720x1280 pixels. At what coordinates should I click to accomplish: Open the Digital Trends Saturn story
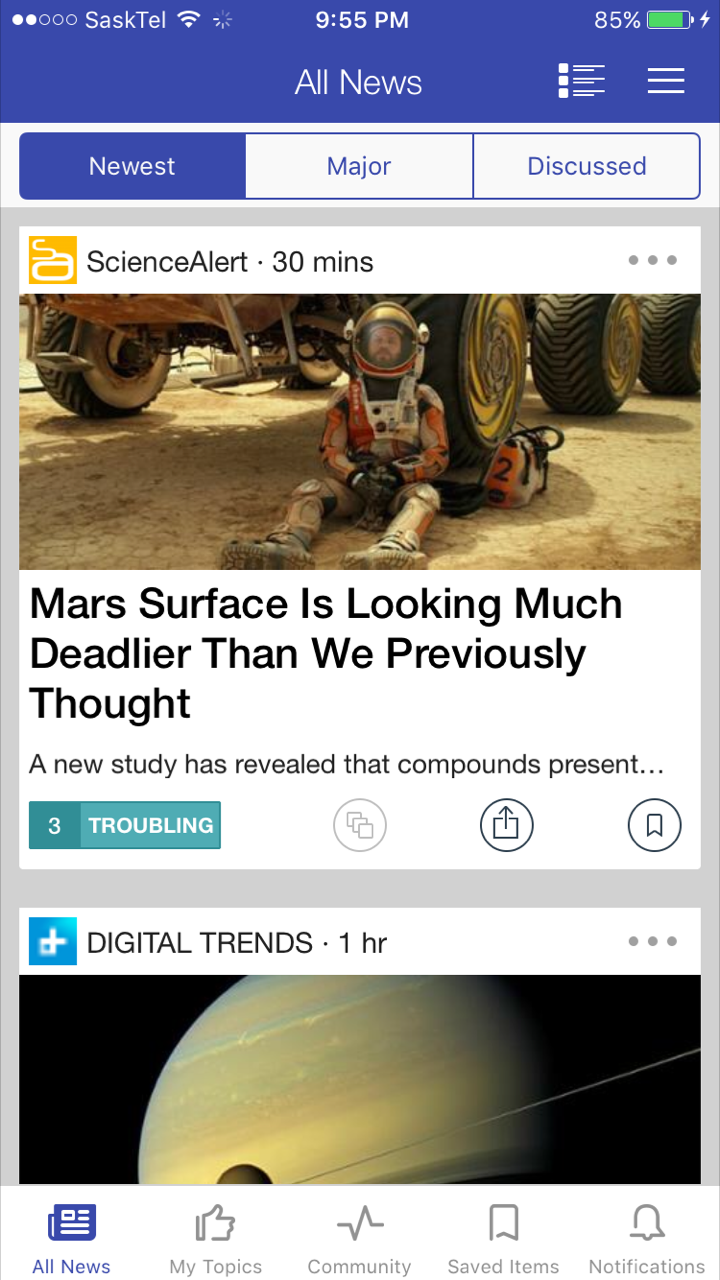[360, 1080]
